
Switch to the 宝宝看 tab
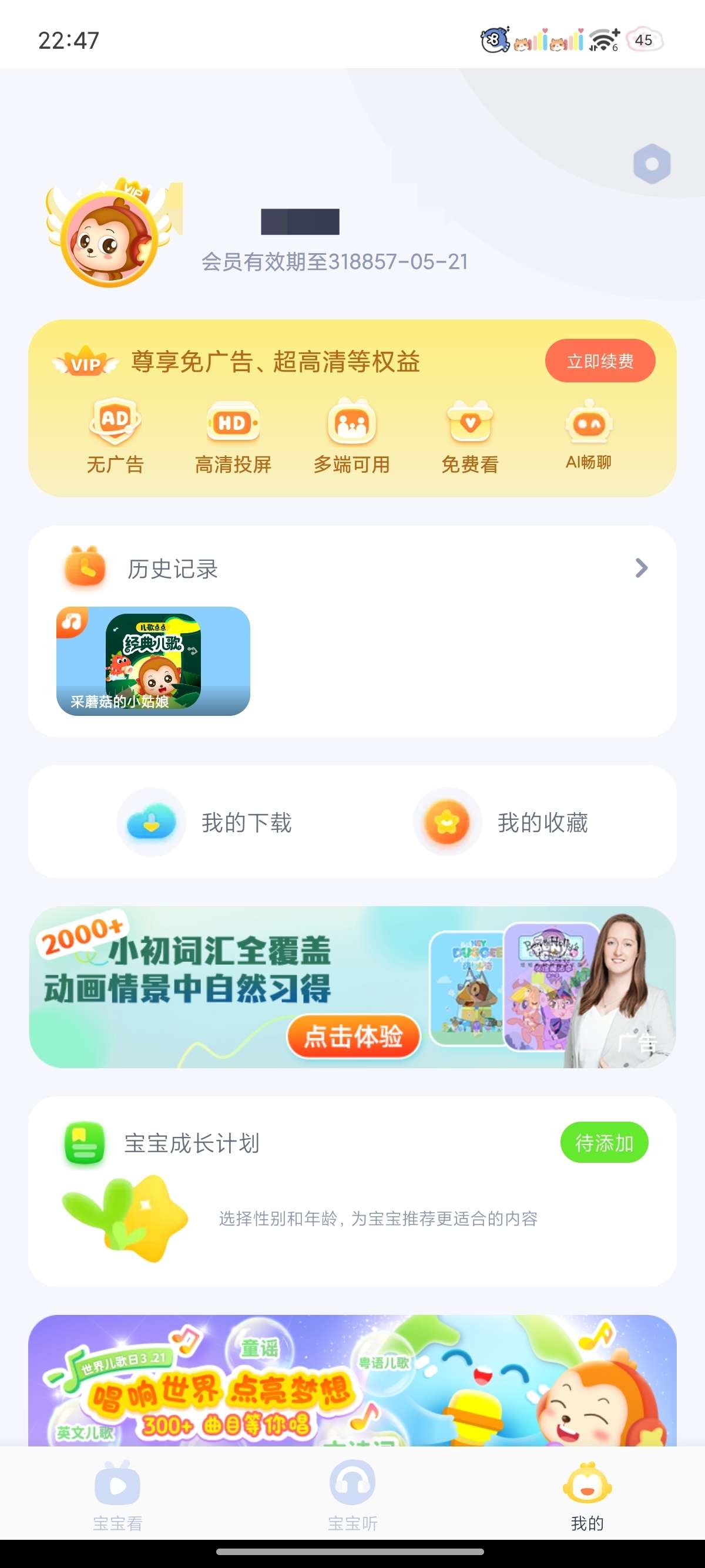point(117,1496)
